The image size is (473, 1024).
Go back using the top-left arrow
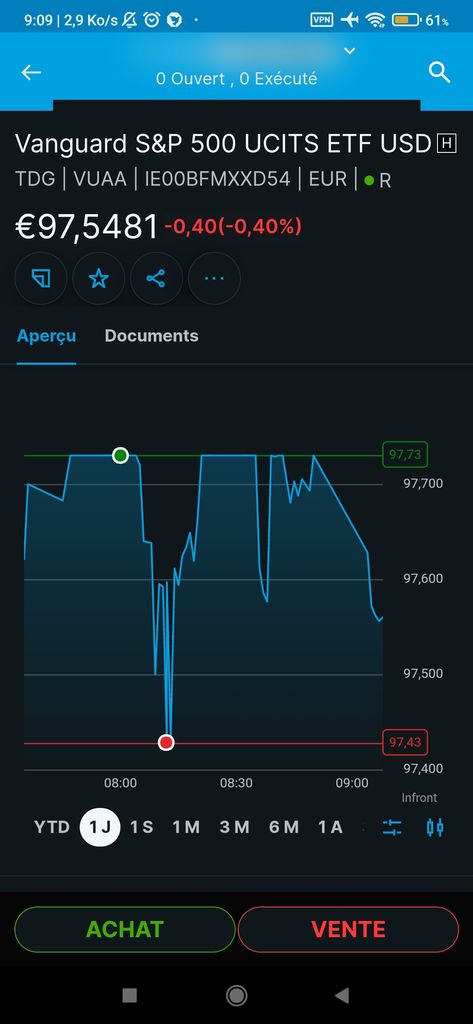(x=31, y=72)
